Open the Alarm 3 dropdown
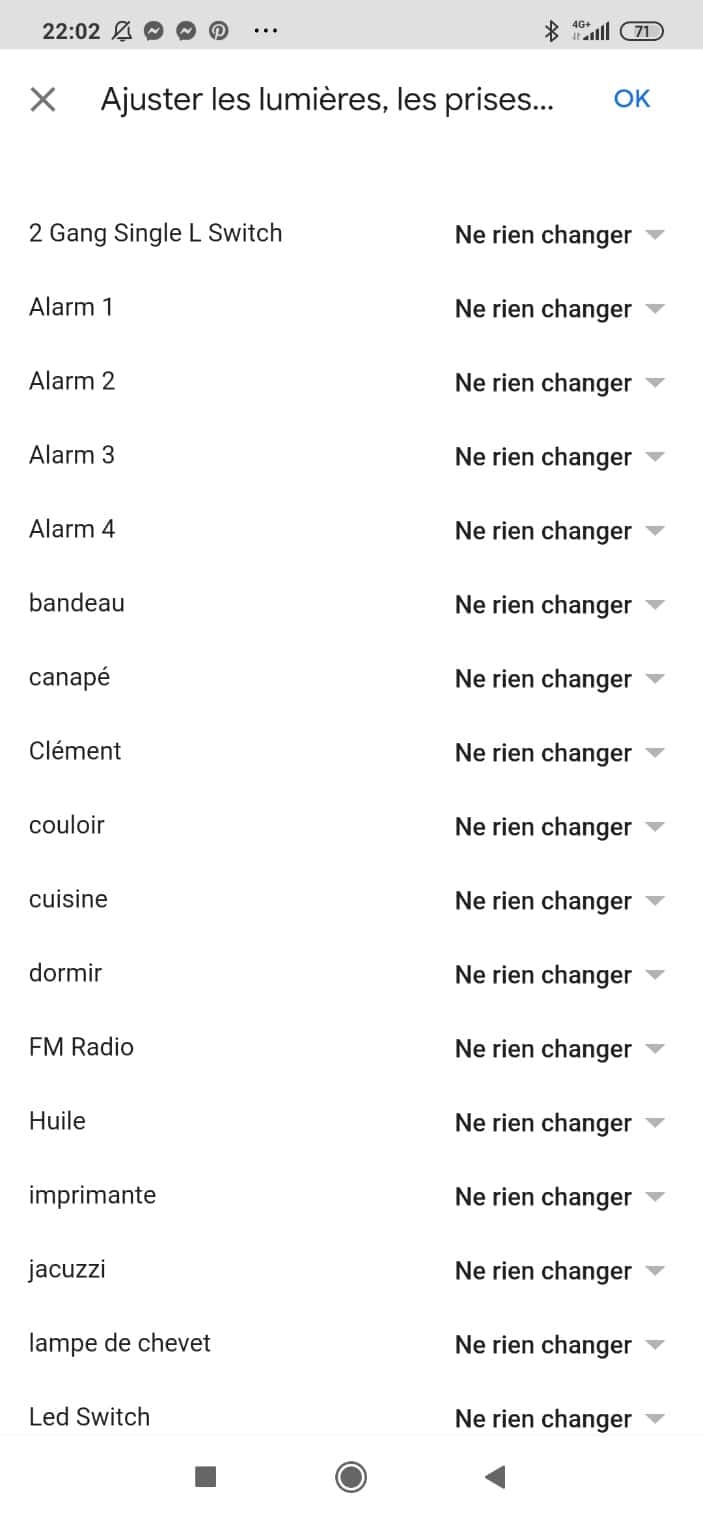Screen dimensions: 703x1519 (x=559, y=457)
